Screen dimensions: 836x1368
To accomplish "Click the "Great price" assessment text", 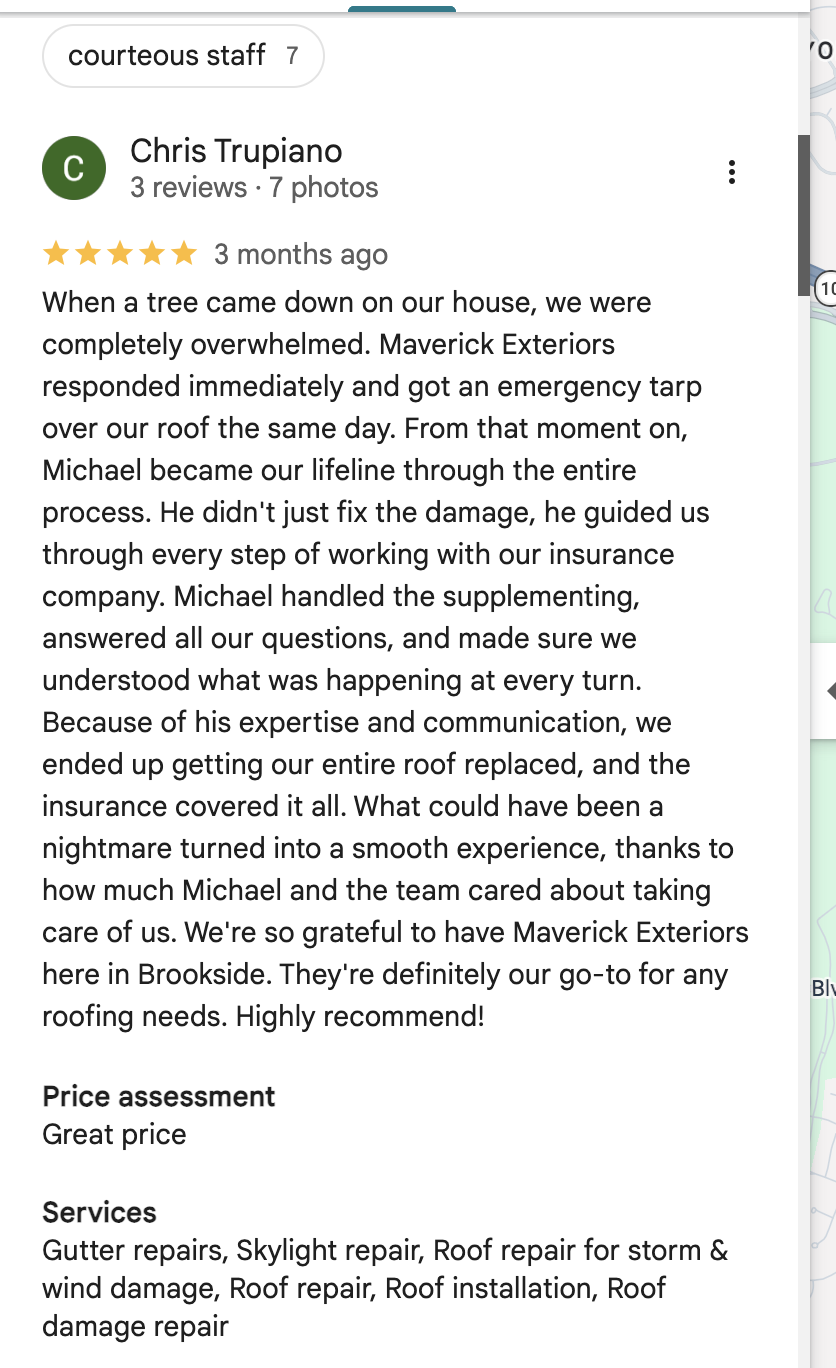I will (113, 1135).
